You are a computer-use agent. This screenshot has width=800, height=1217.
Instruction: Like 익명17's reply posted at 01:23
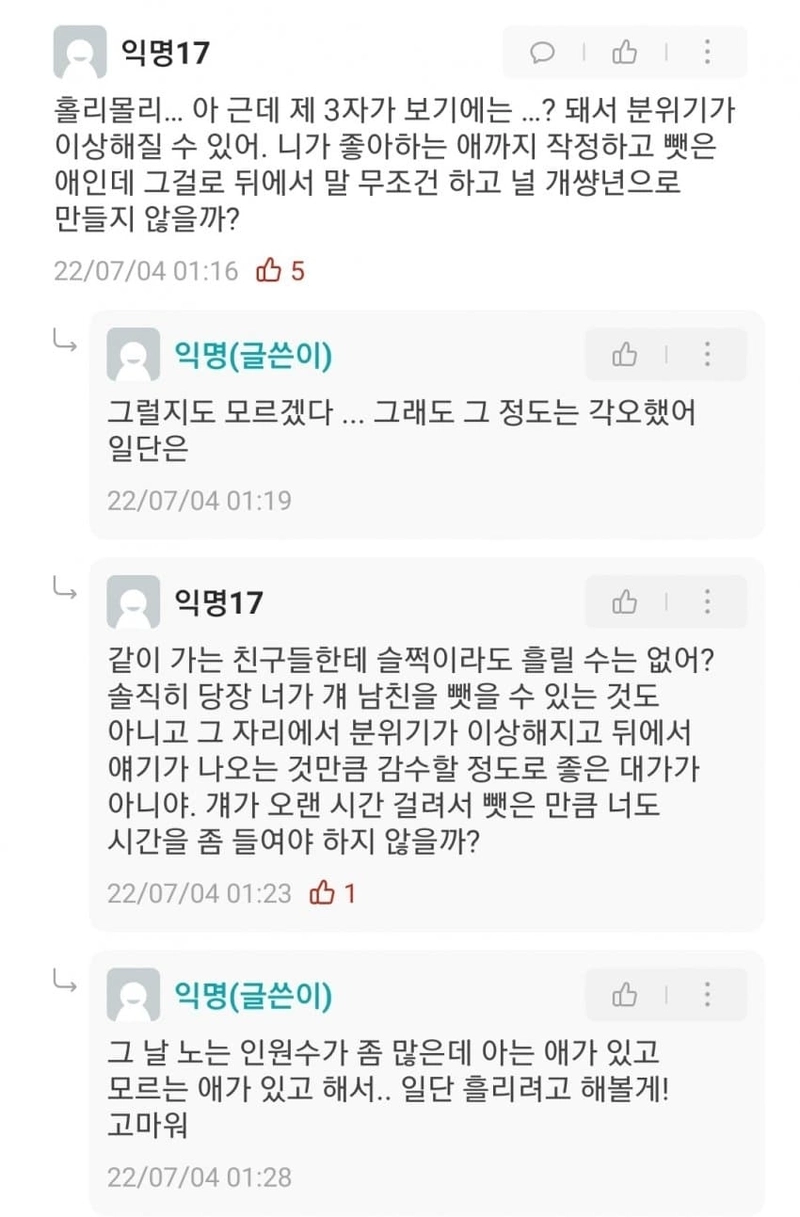coord(625,602)
